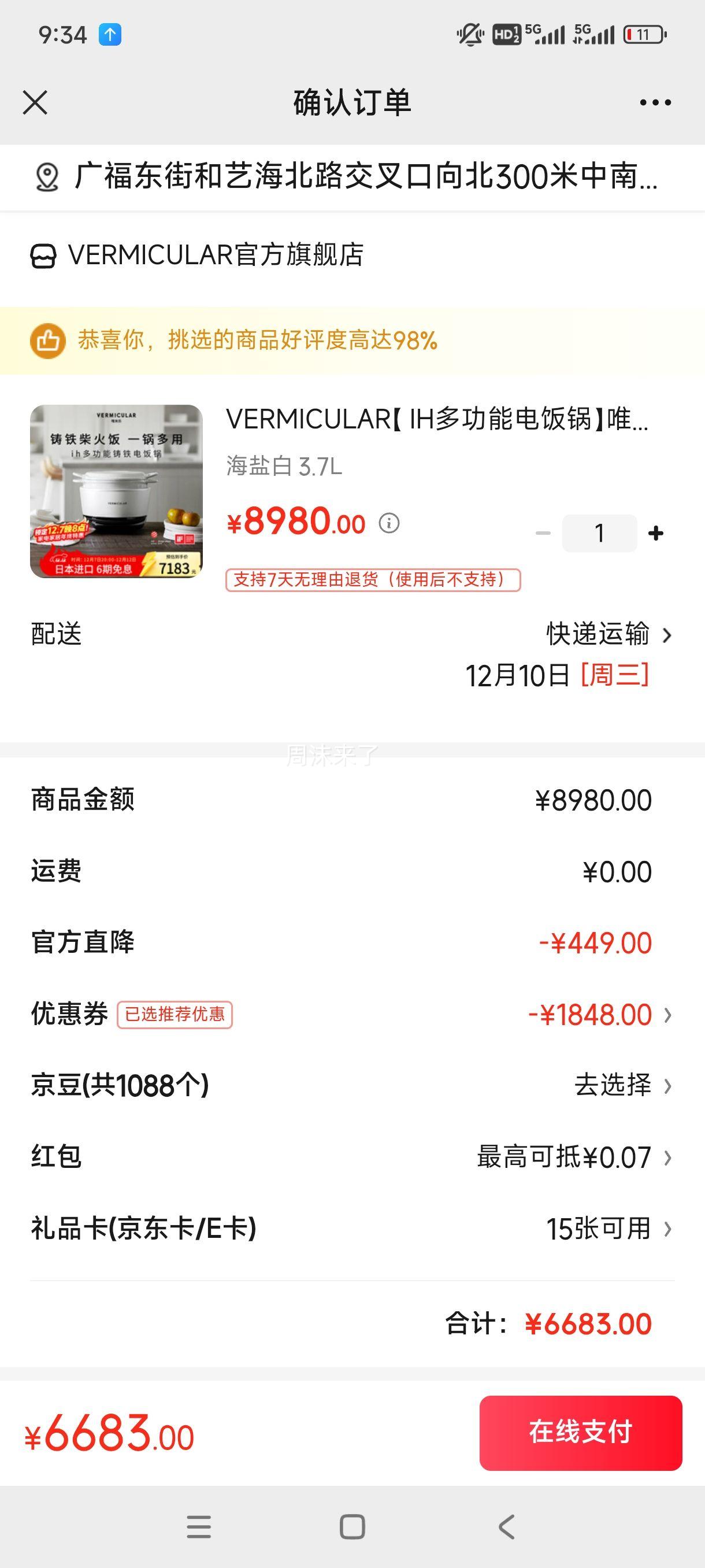Open the price info circle icon
Screen dimensions: 705x1568
coord(389,523)
